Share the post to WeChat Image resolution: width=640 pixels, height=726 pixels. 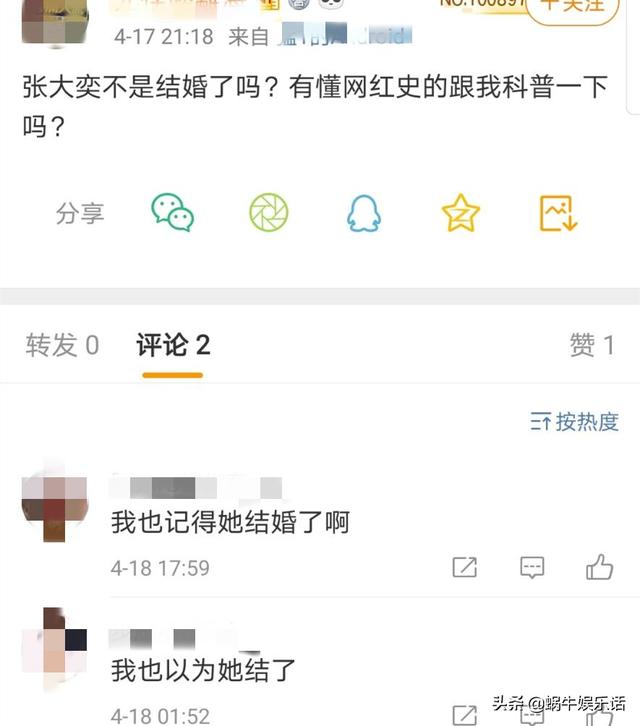172,213
